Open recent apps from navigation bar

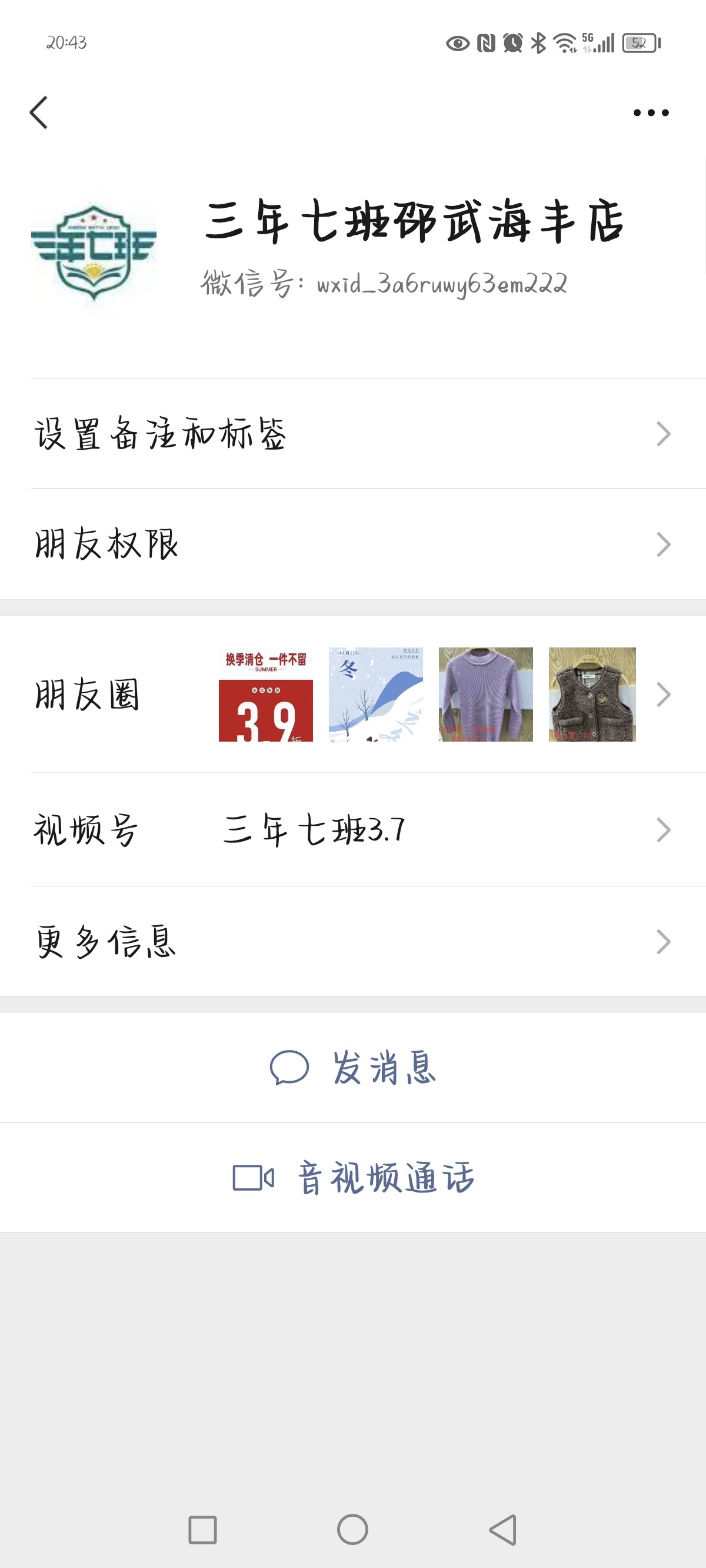pos(202,1529)
